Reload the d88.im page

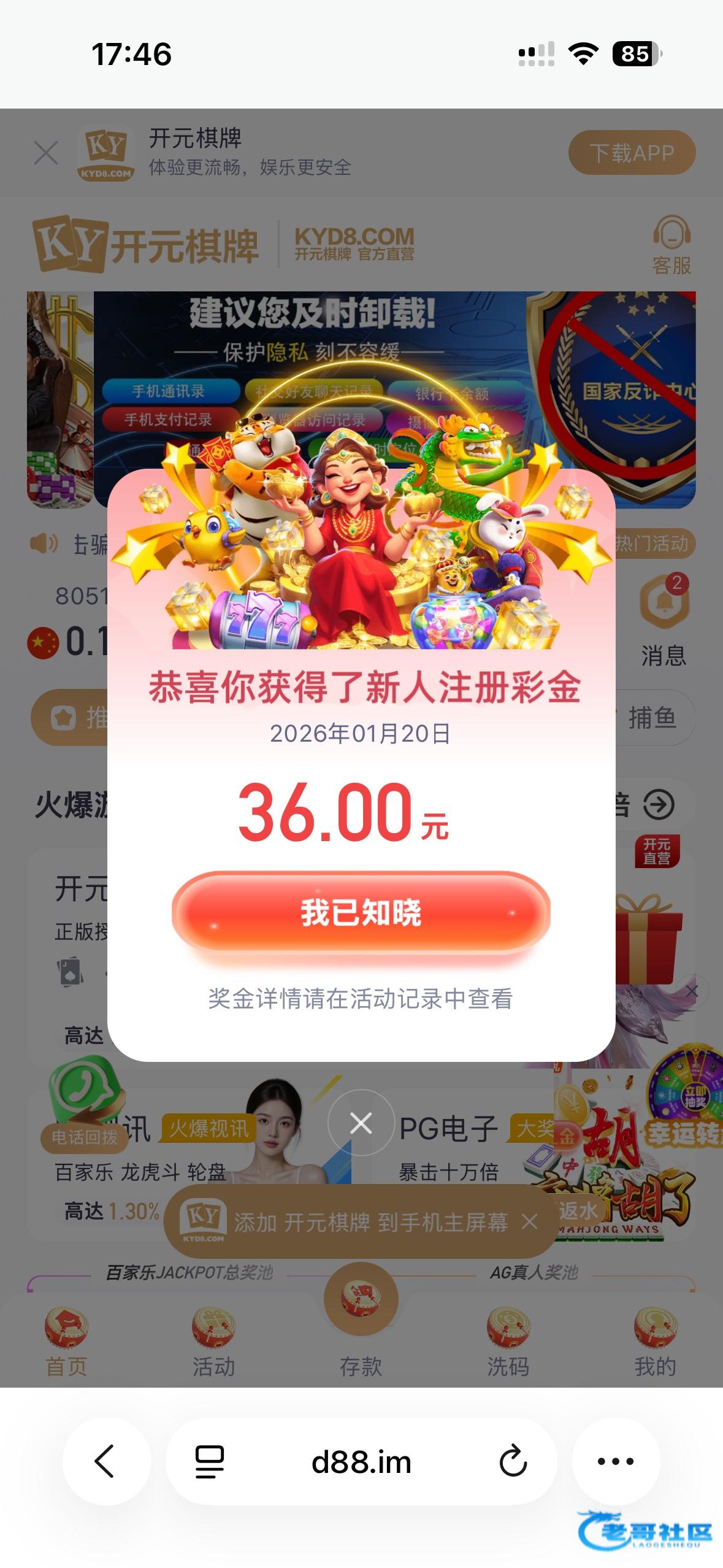(x=513, y=1461)
